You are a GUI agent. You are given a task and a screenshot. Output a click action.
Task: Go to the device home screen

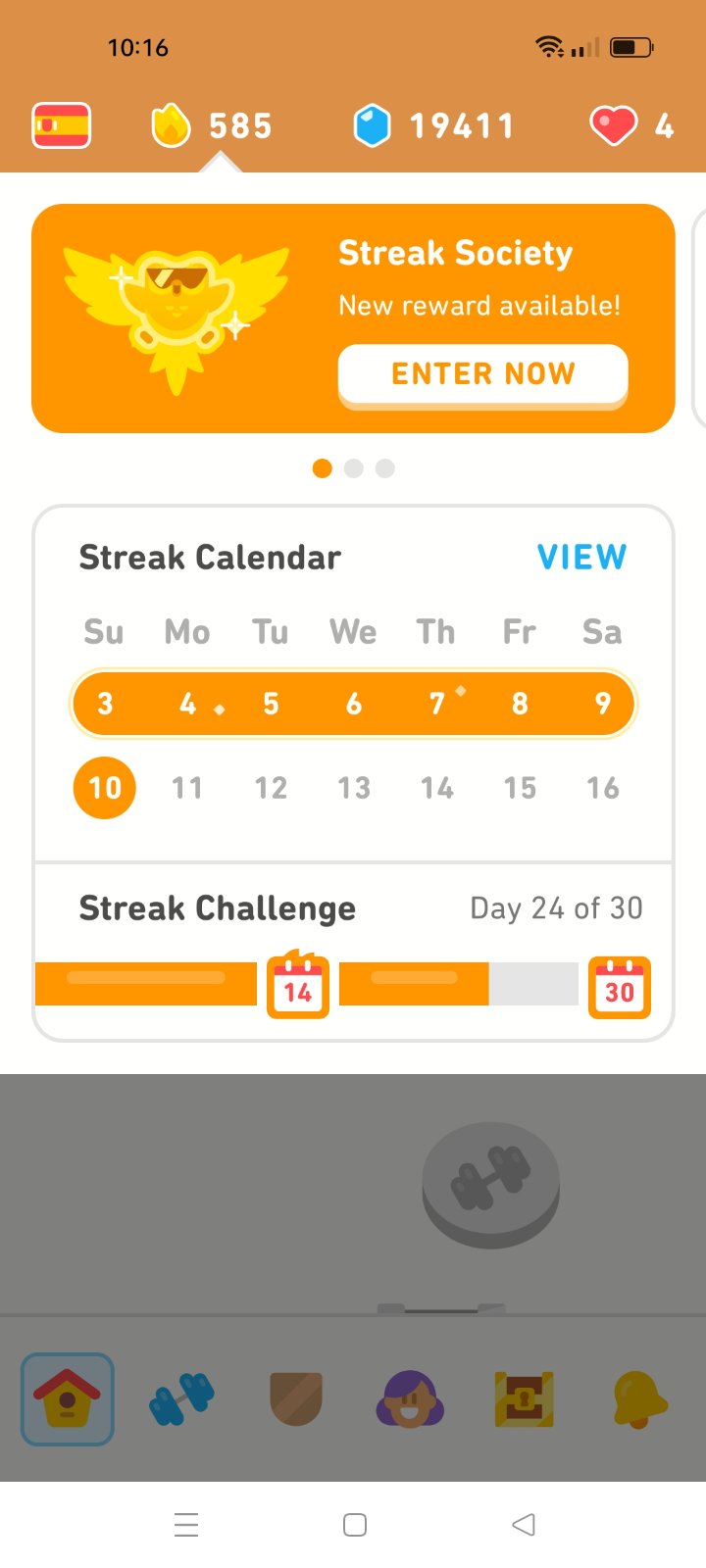coord(355,1525)
